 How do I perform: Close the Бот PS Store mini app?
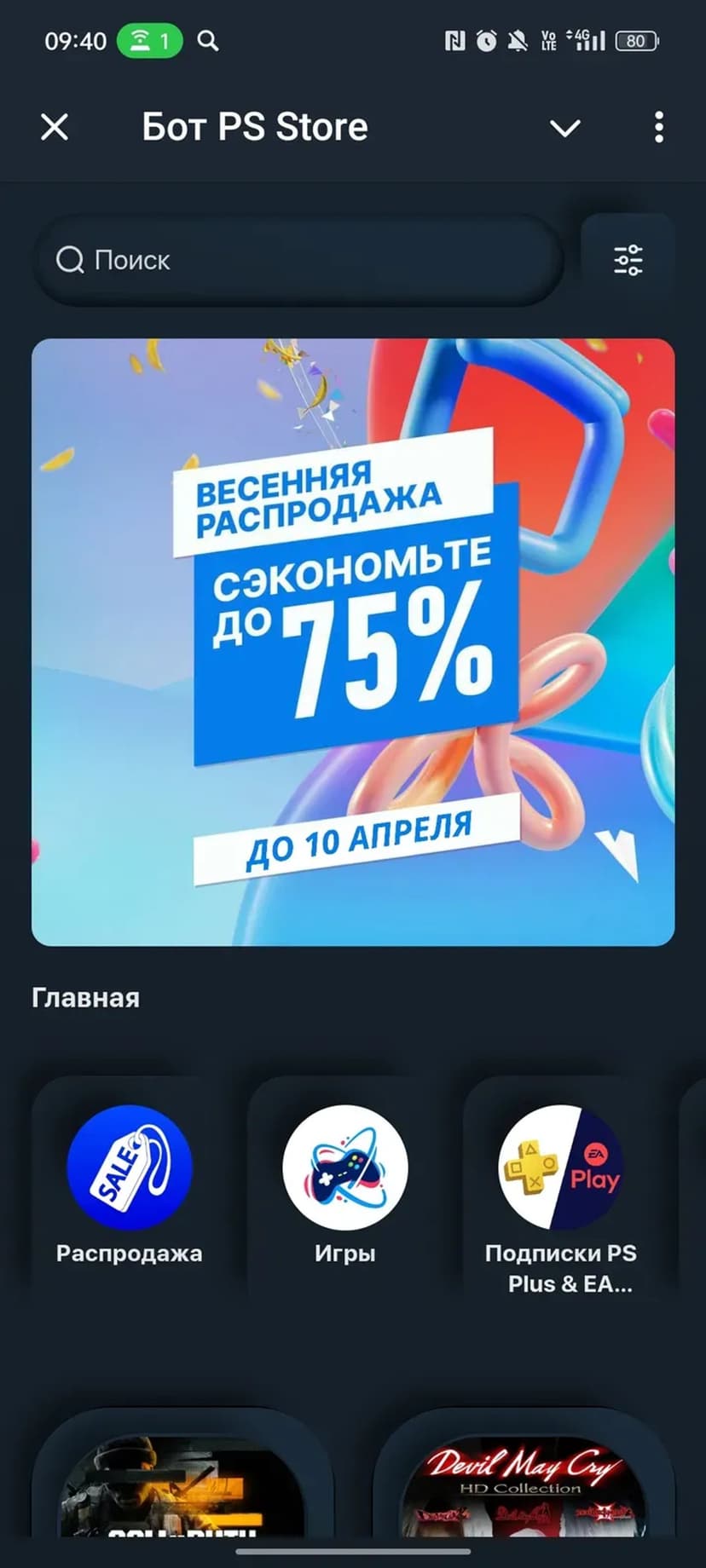pyautogui.click(x=55, y=128)
